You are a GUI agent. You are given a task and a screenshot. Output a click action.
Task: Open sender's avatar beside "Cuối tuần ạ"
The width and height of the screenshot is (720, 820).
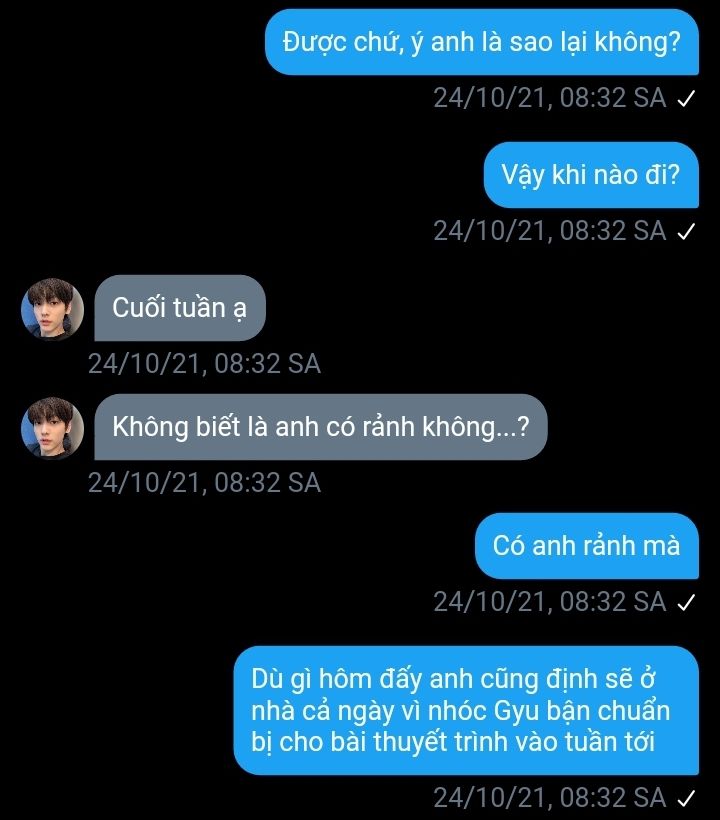52,309
